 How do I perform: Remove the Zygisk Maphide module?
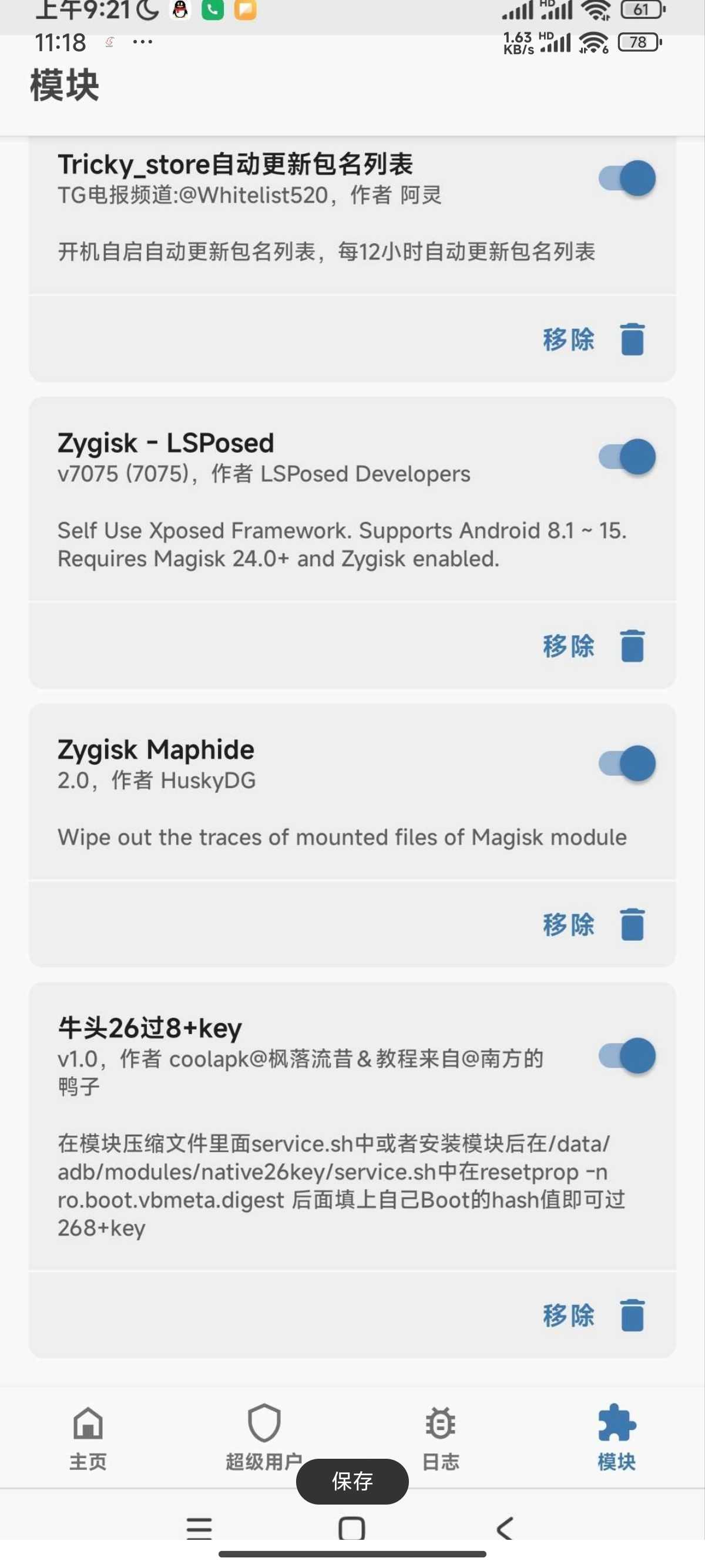593,924
